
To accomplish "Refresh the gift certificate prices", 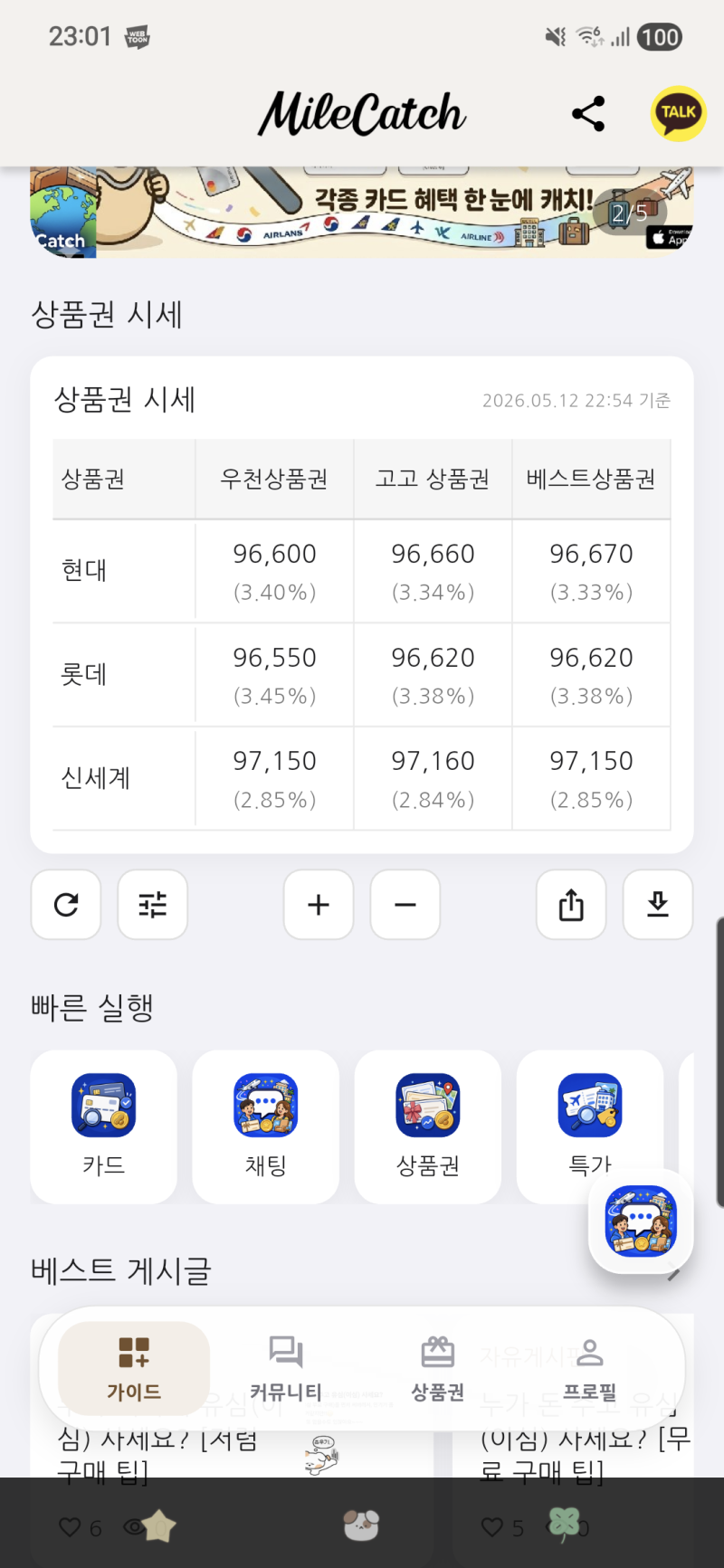I will tap(66, 905).
